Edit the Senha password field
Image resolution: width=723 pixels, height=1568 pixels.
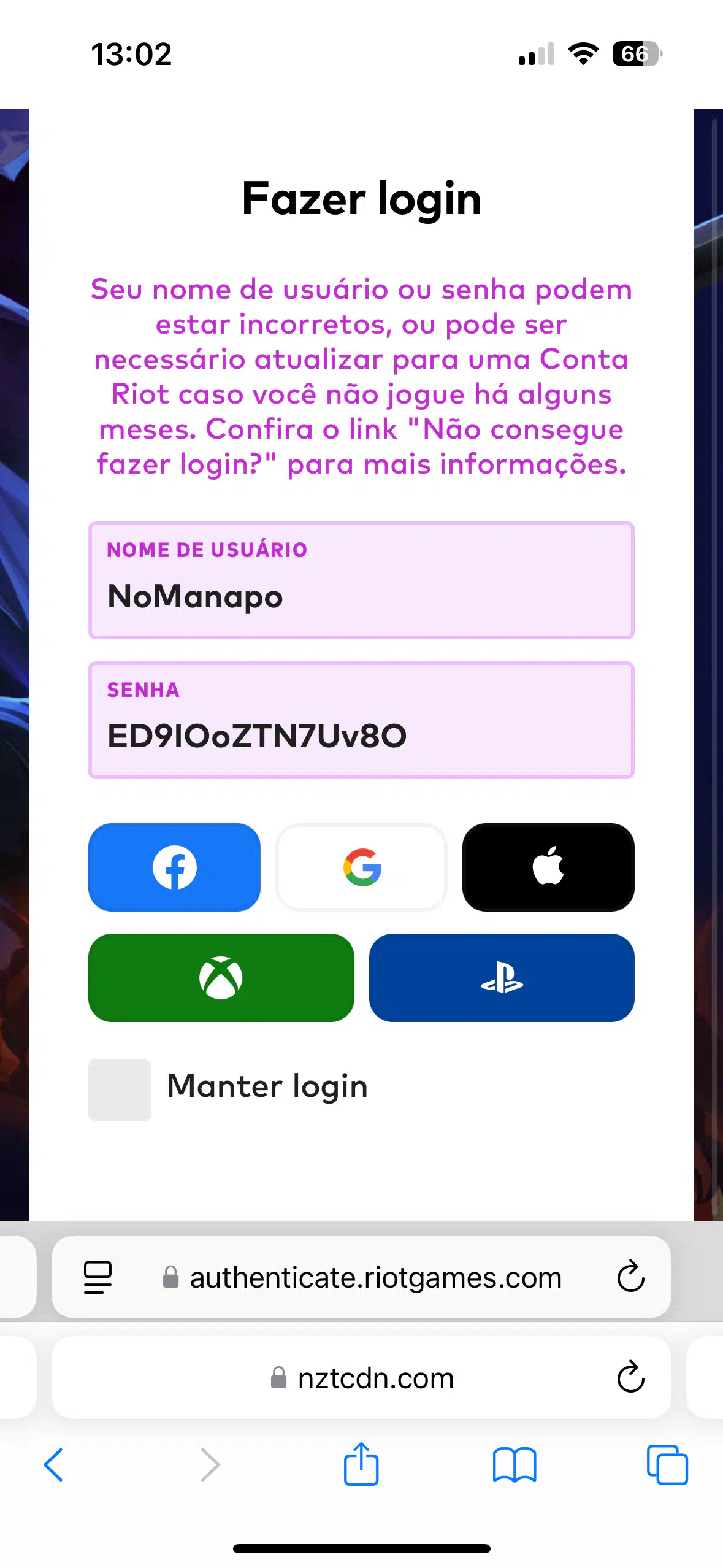coord(361,720)
